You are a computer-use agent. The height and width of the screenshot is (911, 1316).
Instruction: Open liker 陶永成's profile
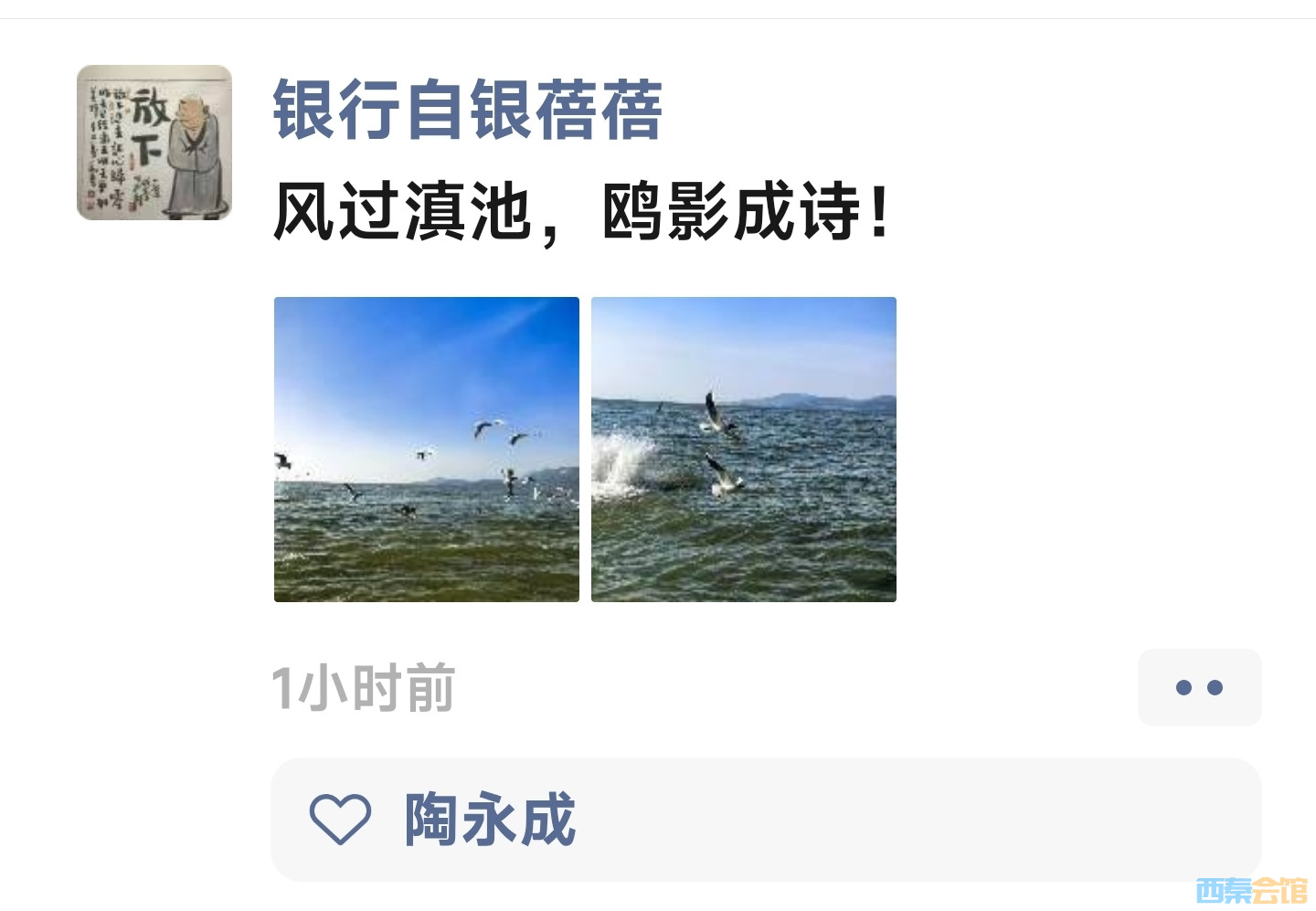(490, 820)
